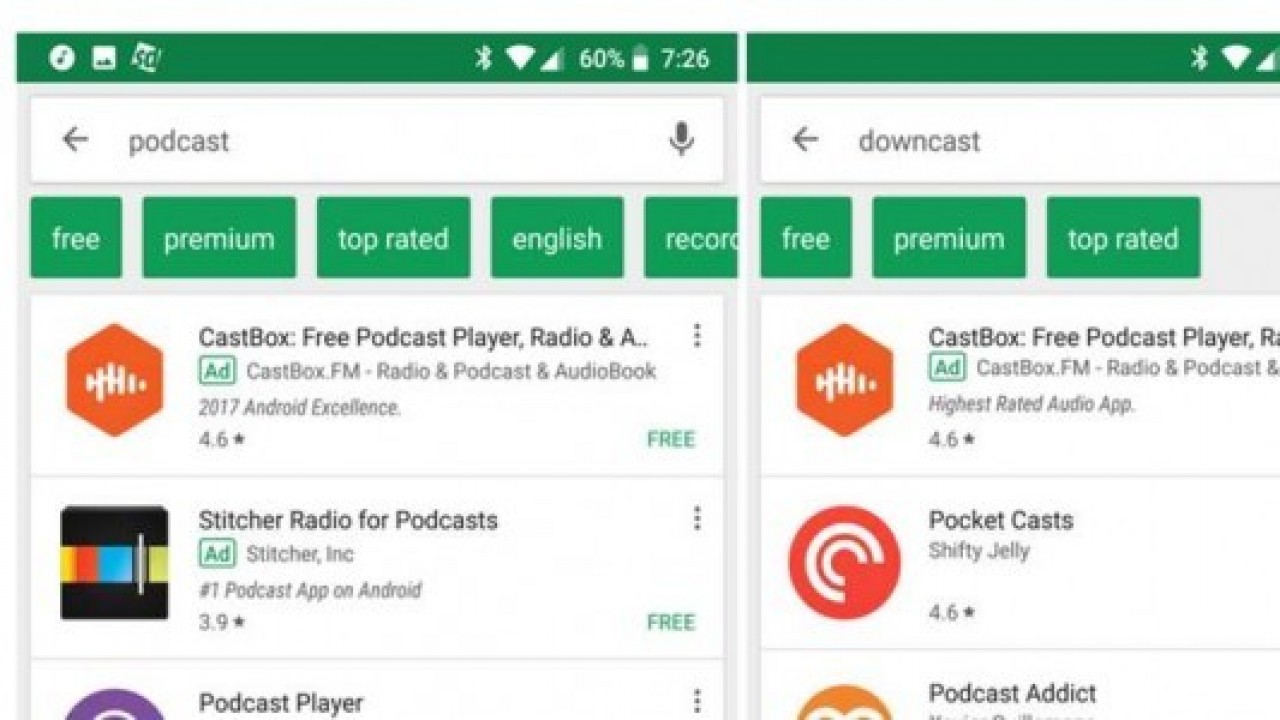
Task: Open overflow menu for Stitcher Radio
Action: click(697, 518)
